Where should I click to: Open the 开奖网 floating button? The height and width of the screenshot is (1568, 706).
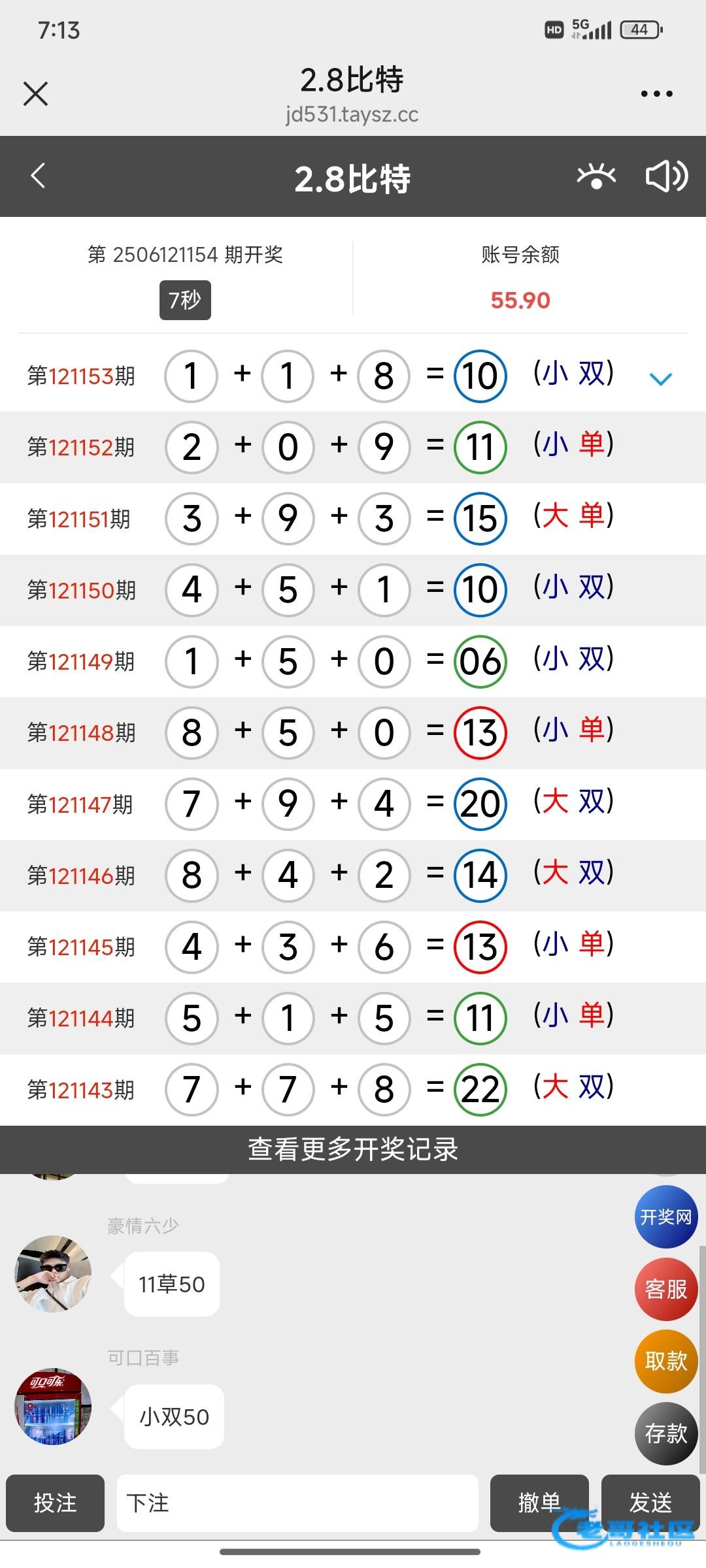point(666,1217)
